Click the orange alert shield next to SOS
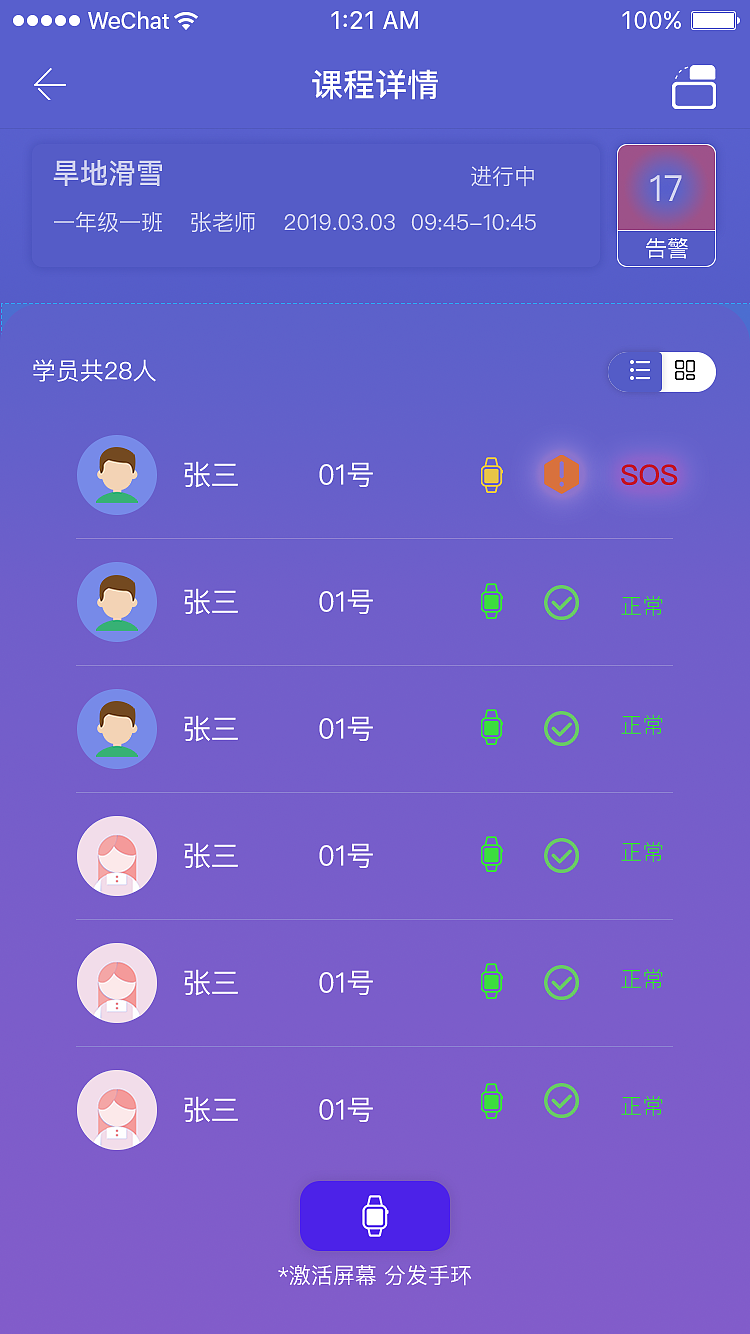This screenshot has height=1334, width=750. [x=561, y=475]
